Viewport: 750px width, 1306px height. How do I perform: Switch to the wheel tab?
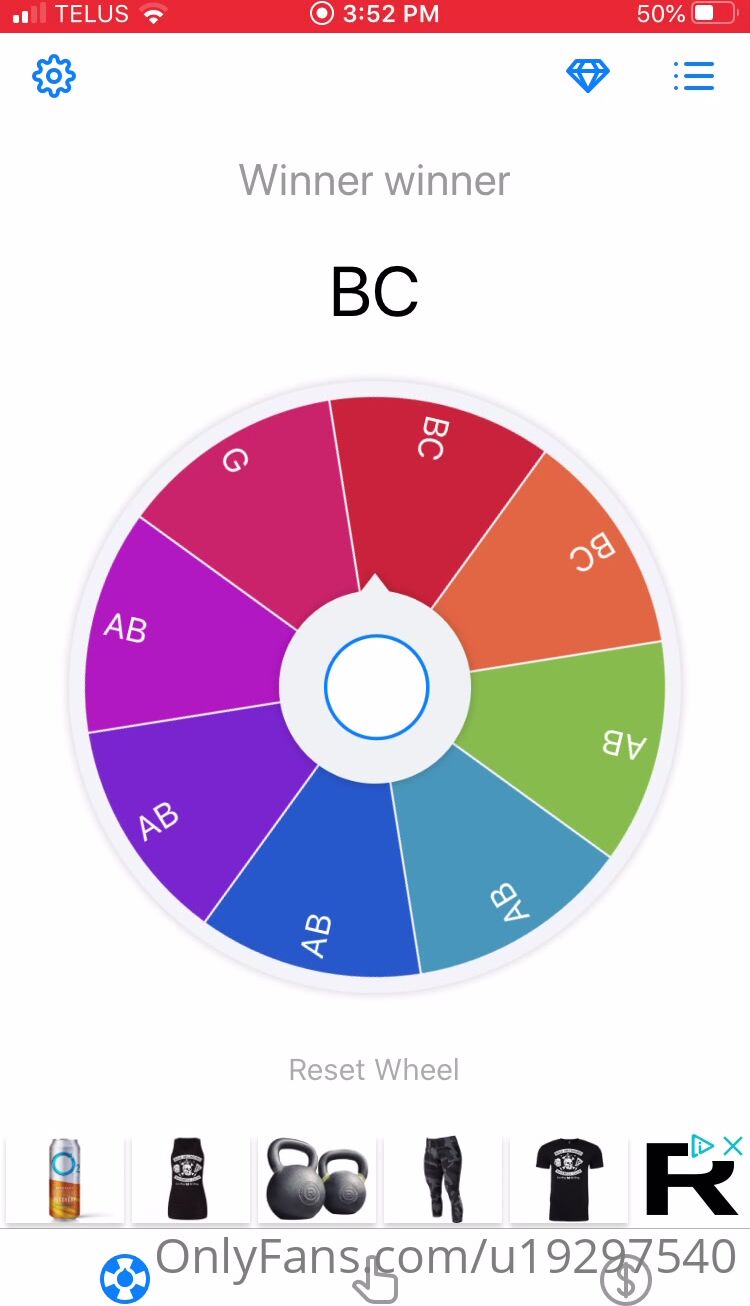coord(125,1280)
